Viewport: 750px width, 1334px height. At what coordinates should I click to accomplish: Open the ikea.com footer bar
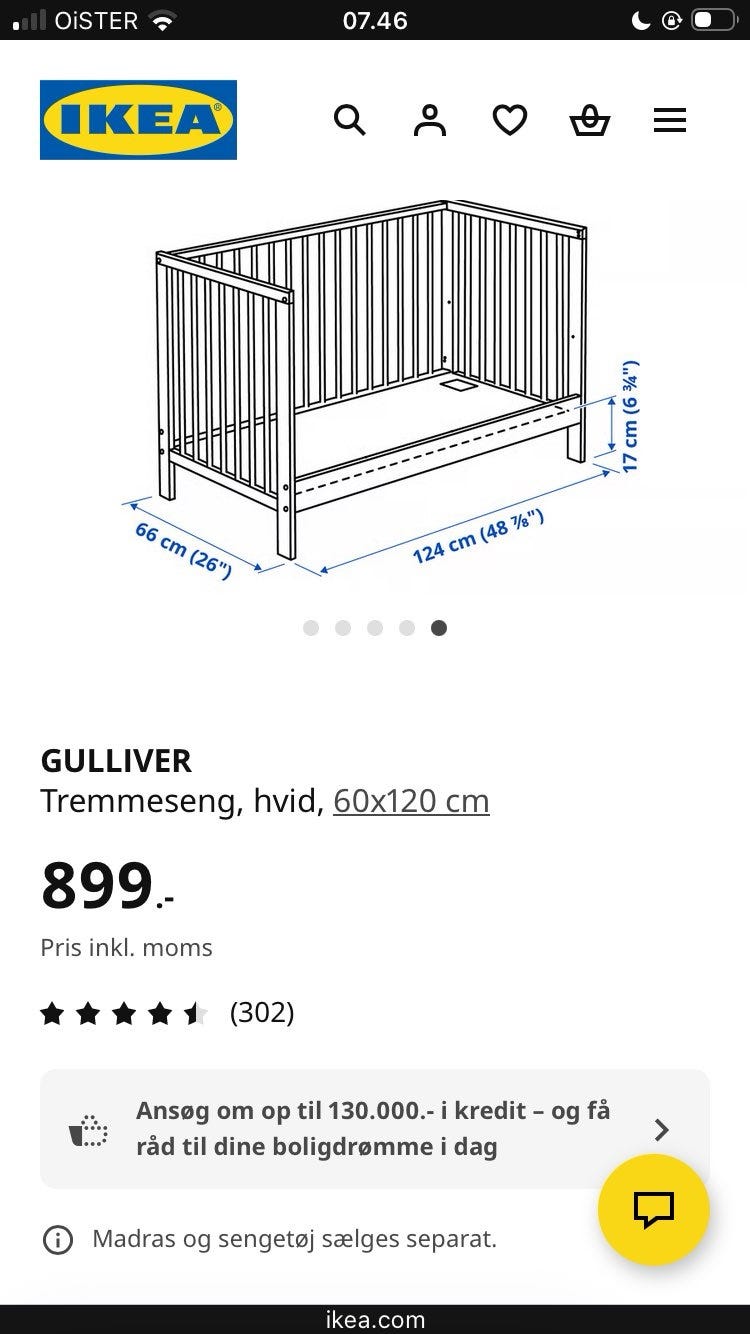coord(375,1318)
